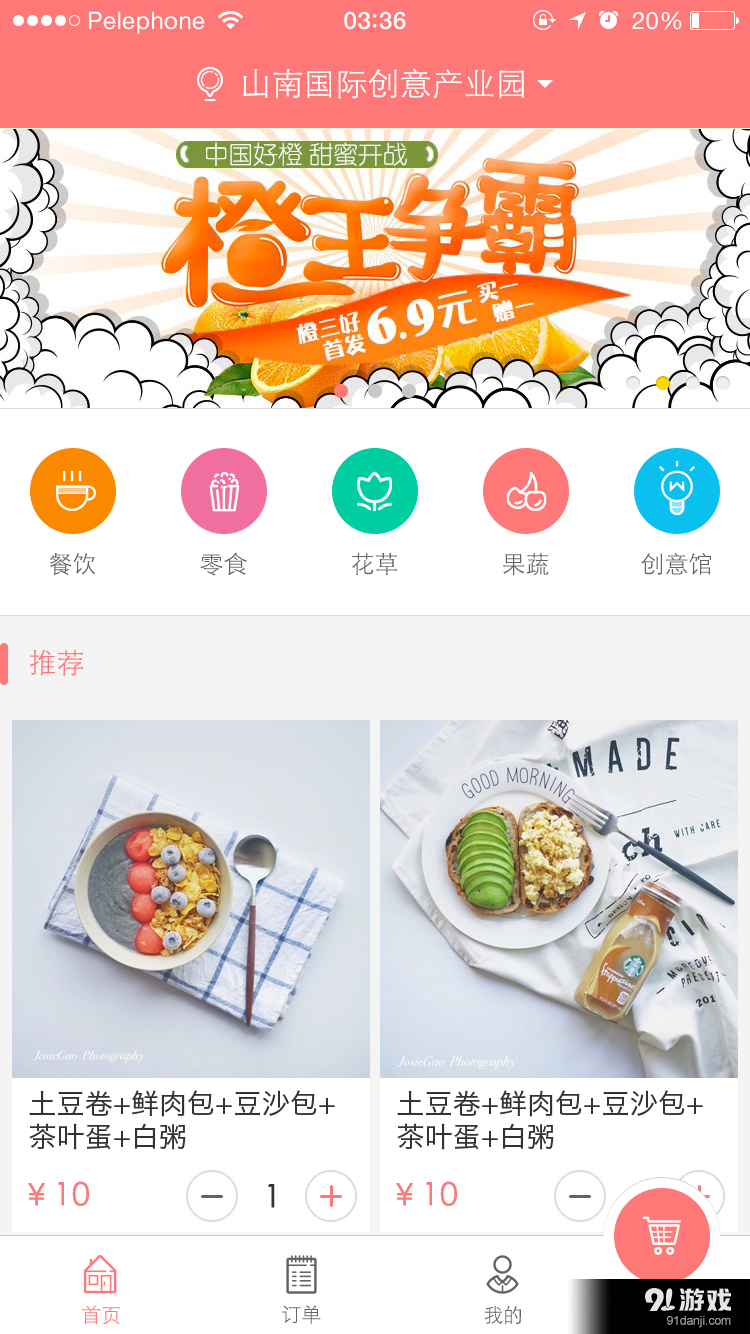The image size is (750, 1334).
Task: Select the 首页 home tab
Action: pyautogui.click(x=99, y=1285)
